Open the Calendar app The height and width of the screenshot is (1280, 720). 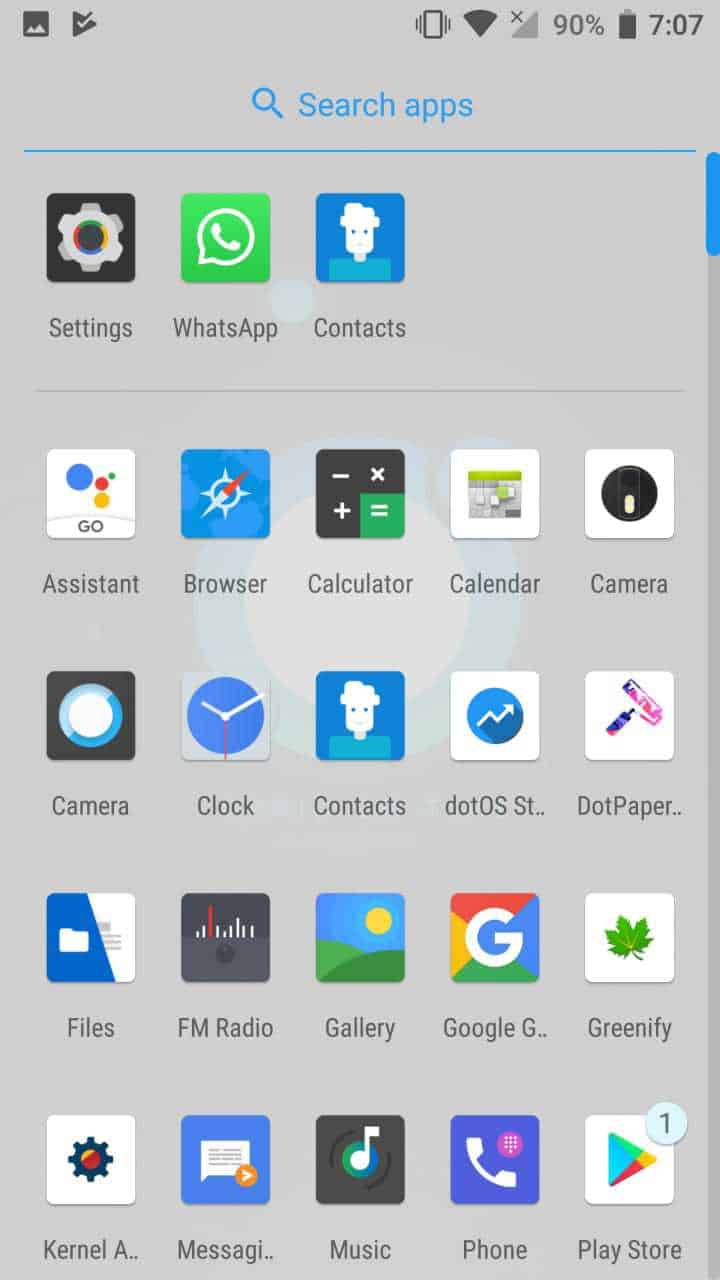click(495, 494)
